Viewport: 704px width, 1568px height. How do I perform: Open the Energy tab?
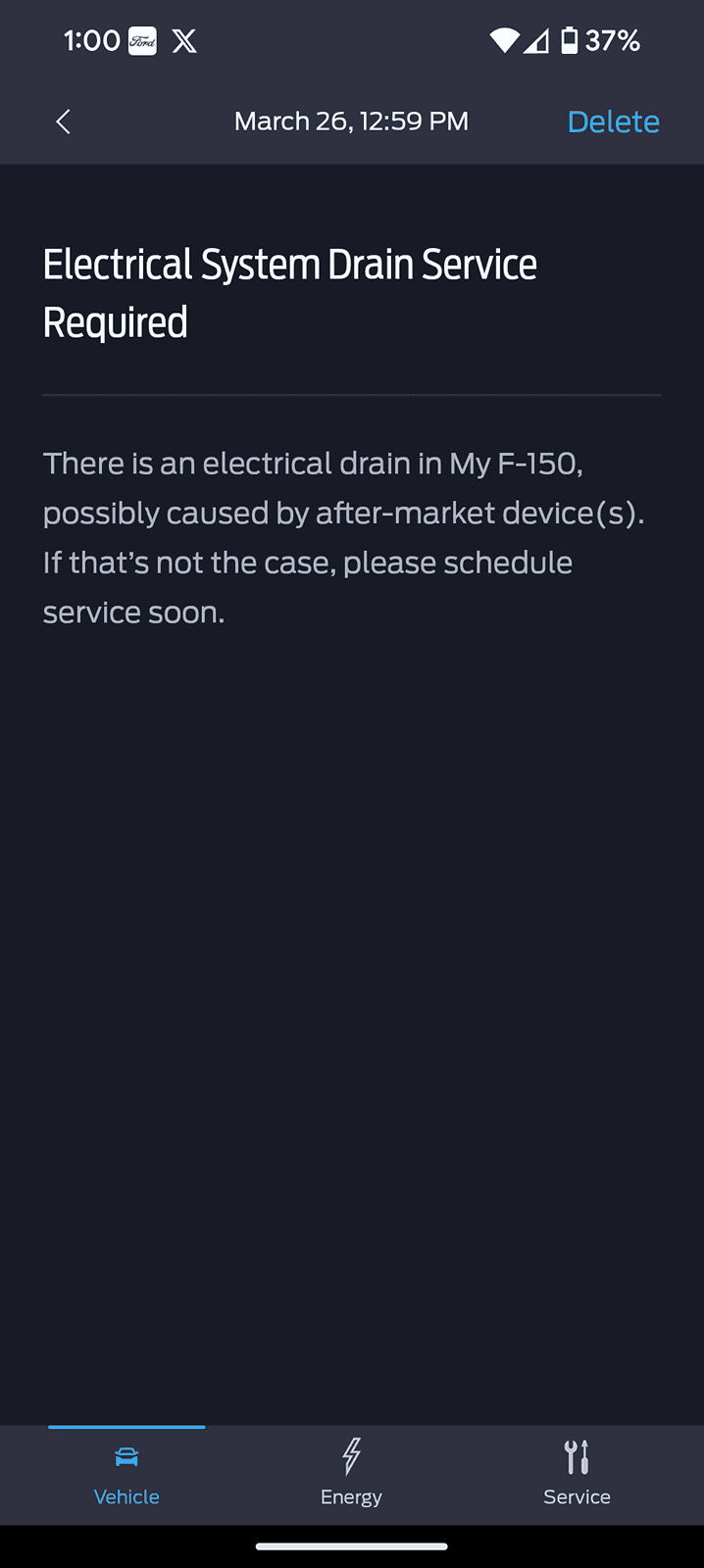click(x=351, y=1474)
